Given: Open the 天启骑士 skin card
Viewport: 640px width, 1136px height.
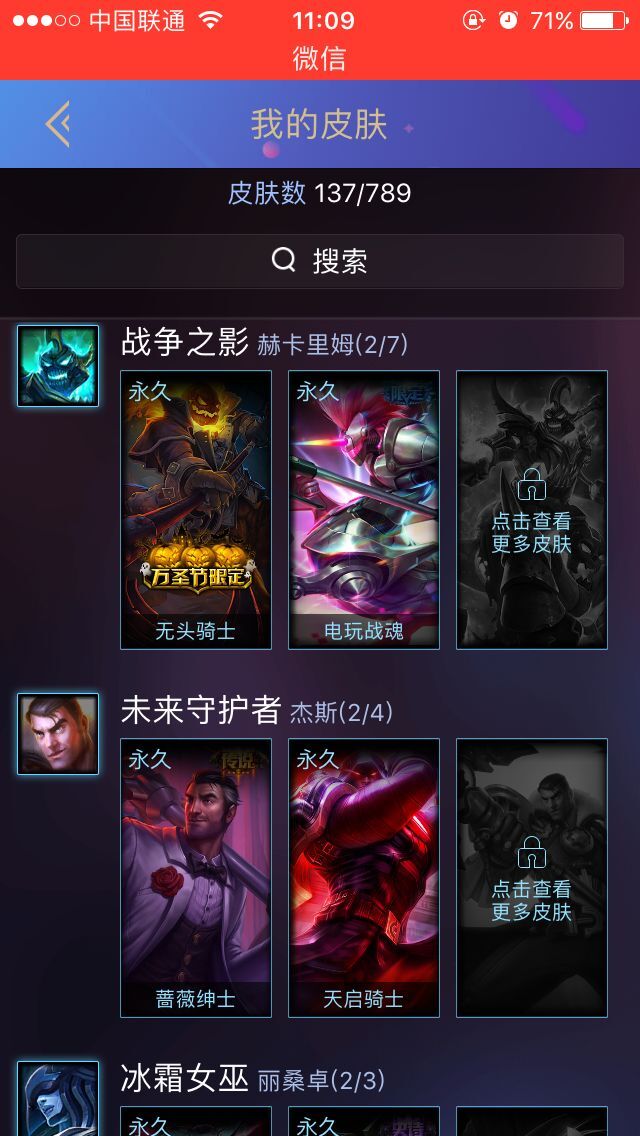Looking at the screenshot, I should click(x=364, y=878).
